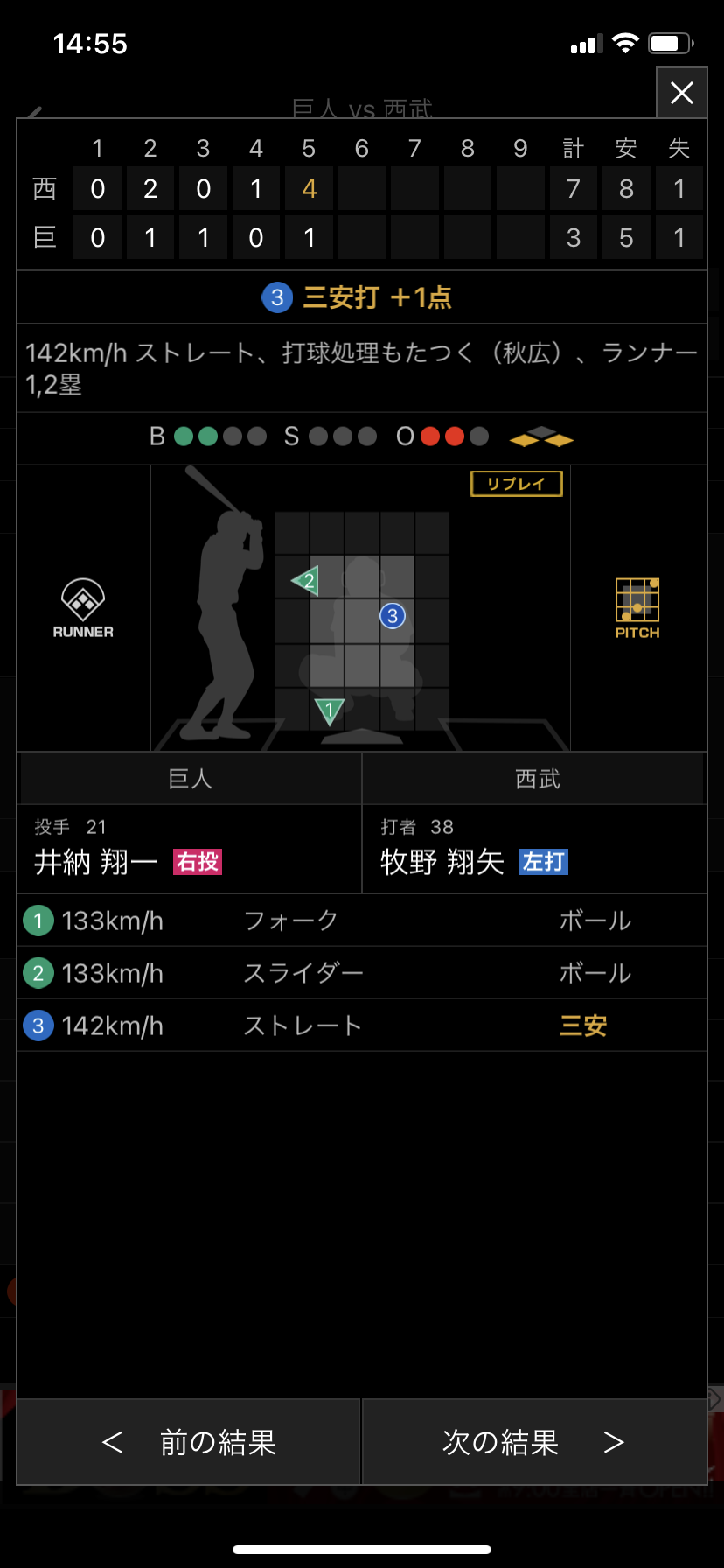
Task: Close the pitch detail dialog
Action: coord(681,93)
